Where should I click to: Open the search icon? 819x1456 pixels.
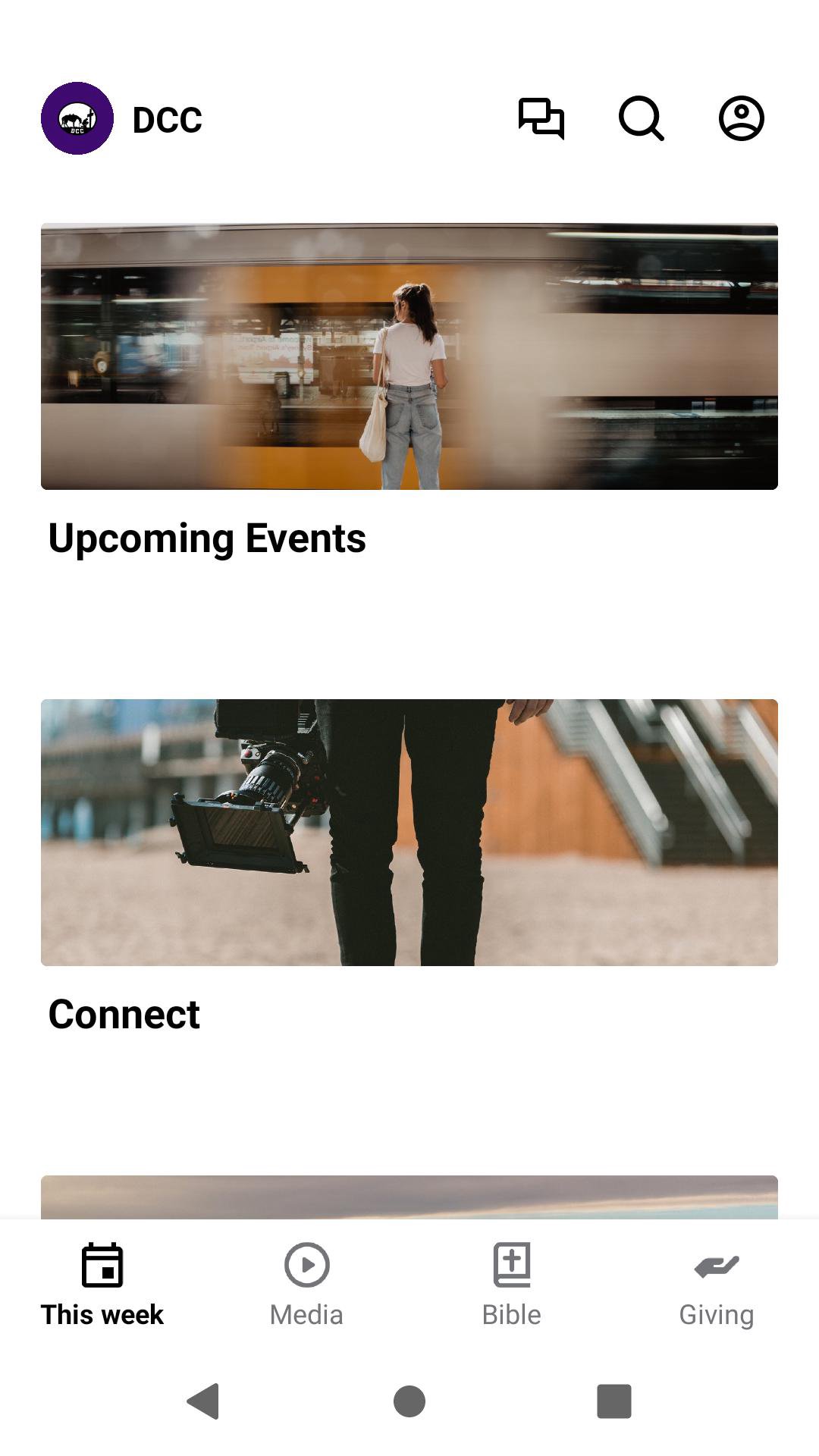click(x=641, y=118)
